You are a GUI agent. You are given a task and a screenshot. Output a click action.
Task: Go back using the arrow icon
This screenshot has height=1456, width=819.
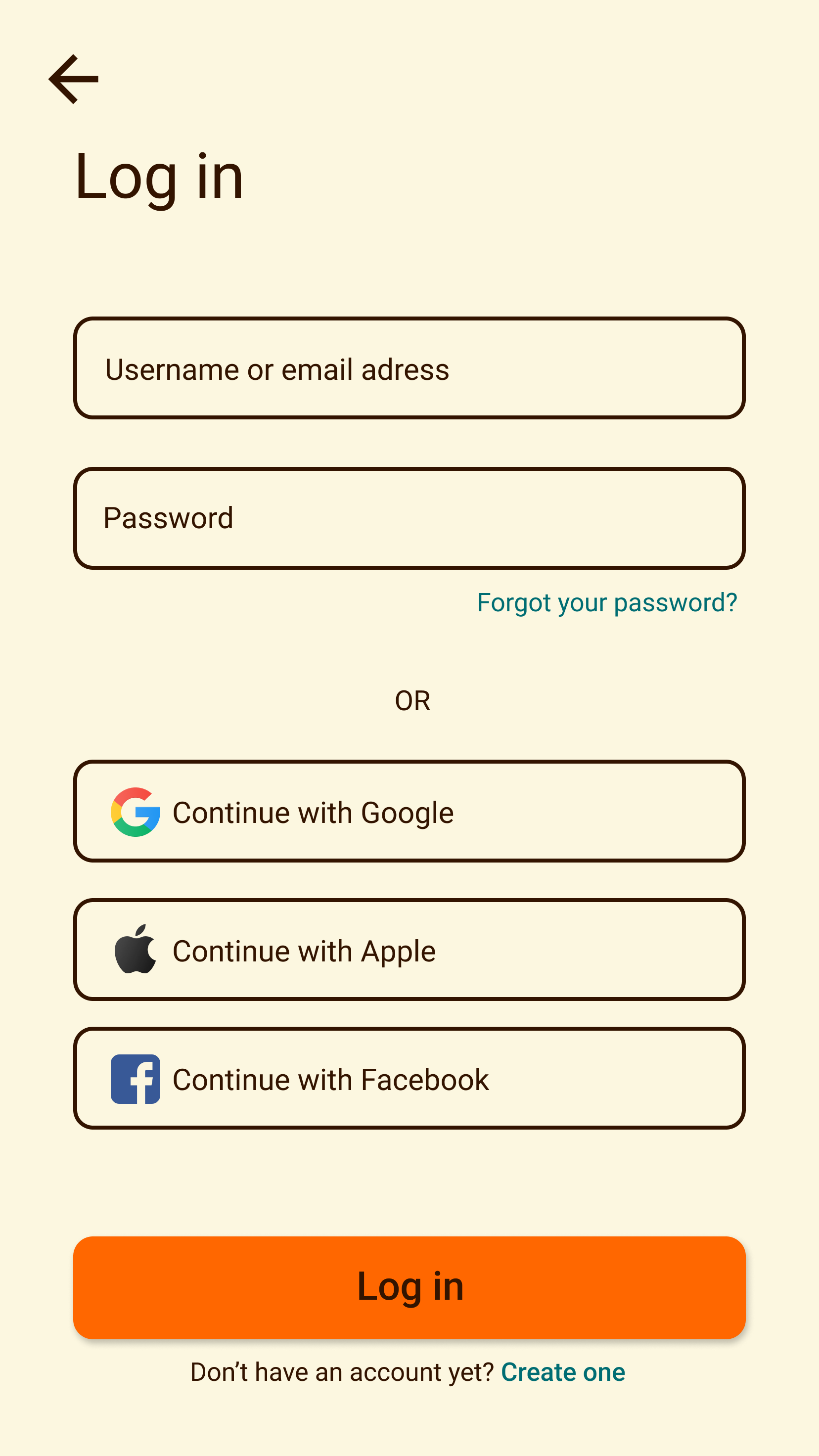point(74,79)
